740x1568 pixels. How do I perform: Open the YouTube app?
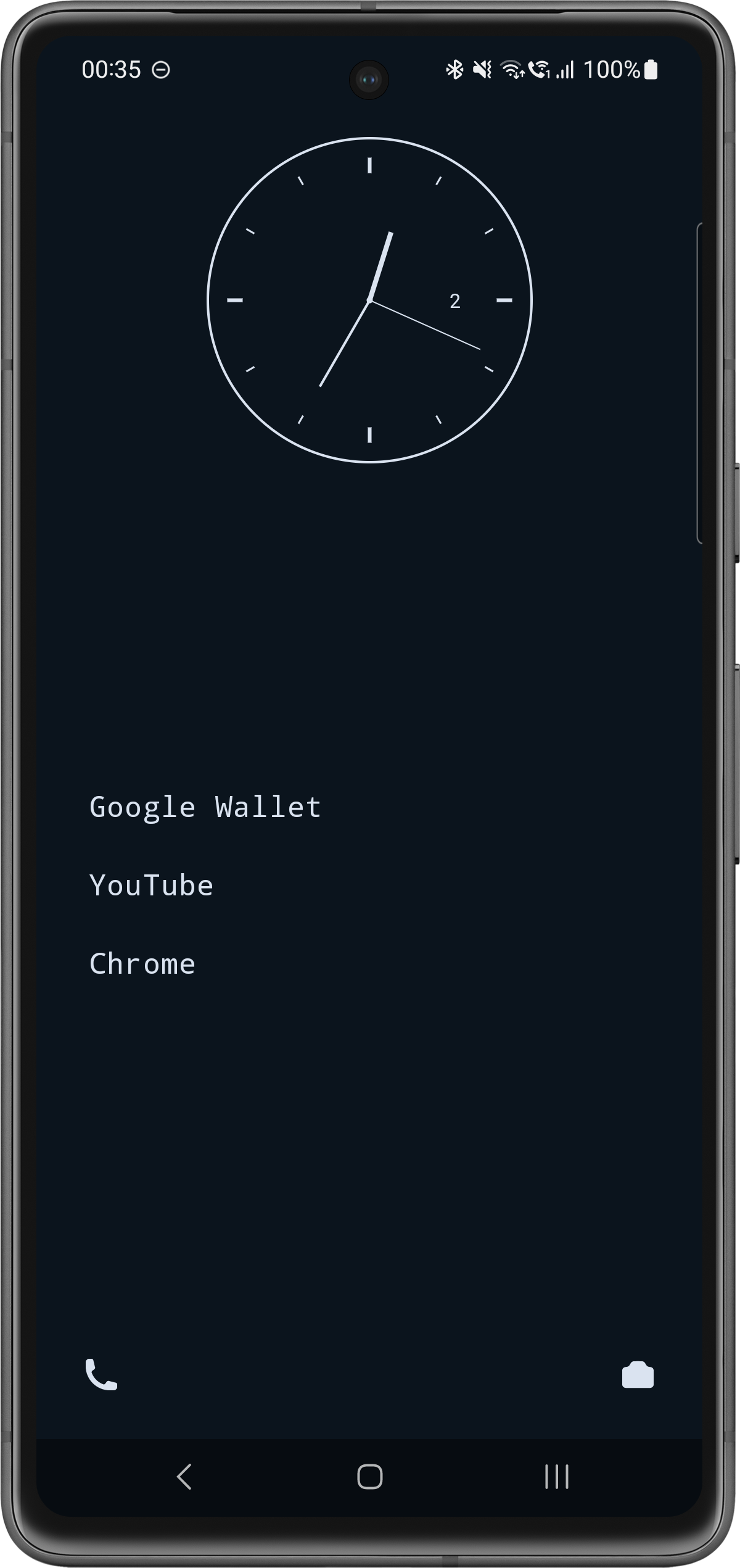[x=152, y=886]
